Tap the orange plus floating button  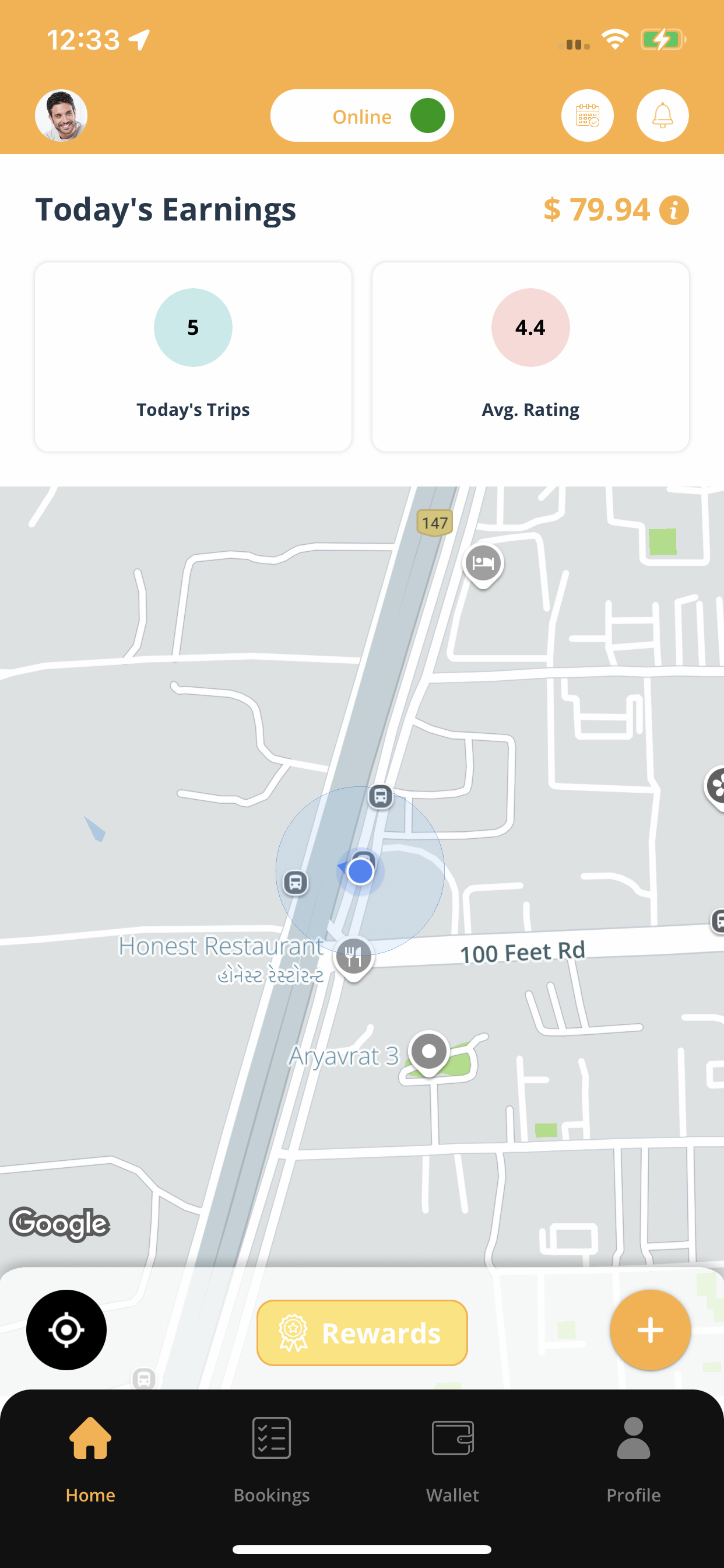click(650, 1330)
